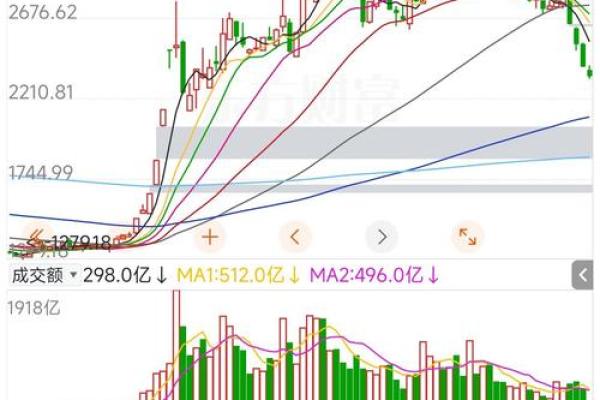Move chart to later dates with right arrow

click(x=381, y=237)
